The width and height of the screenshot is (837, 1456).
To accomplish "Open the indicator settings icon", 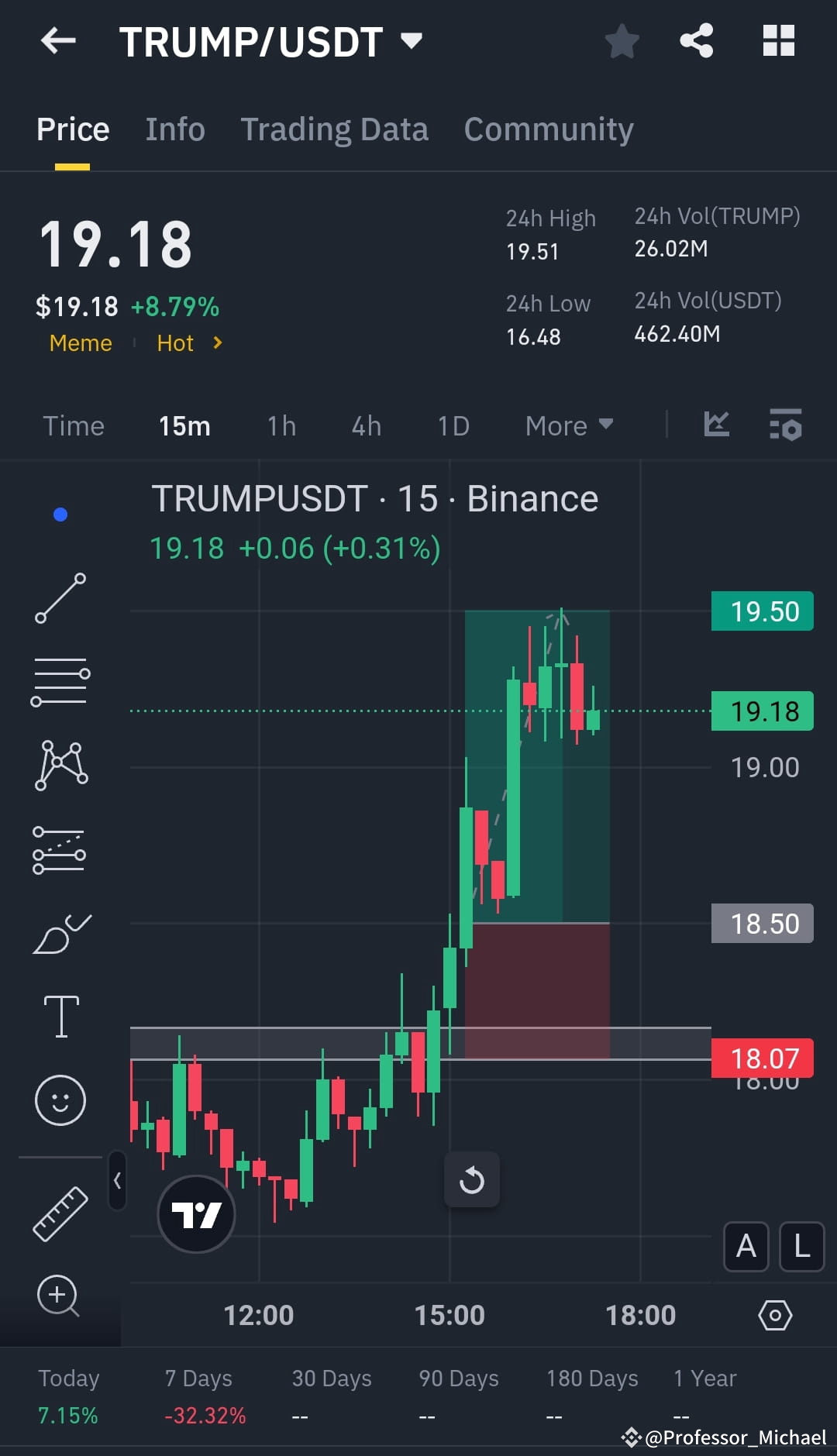I will [x=785, y=425].
